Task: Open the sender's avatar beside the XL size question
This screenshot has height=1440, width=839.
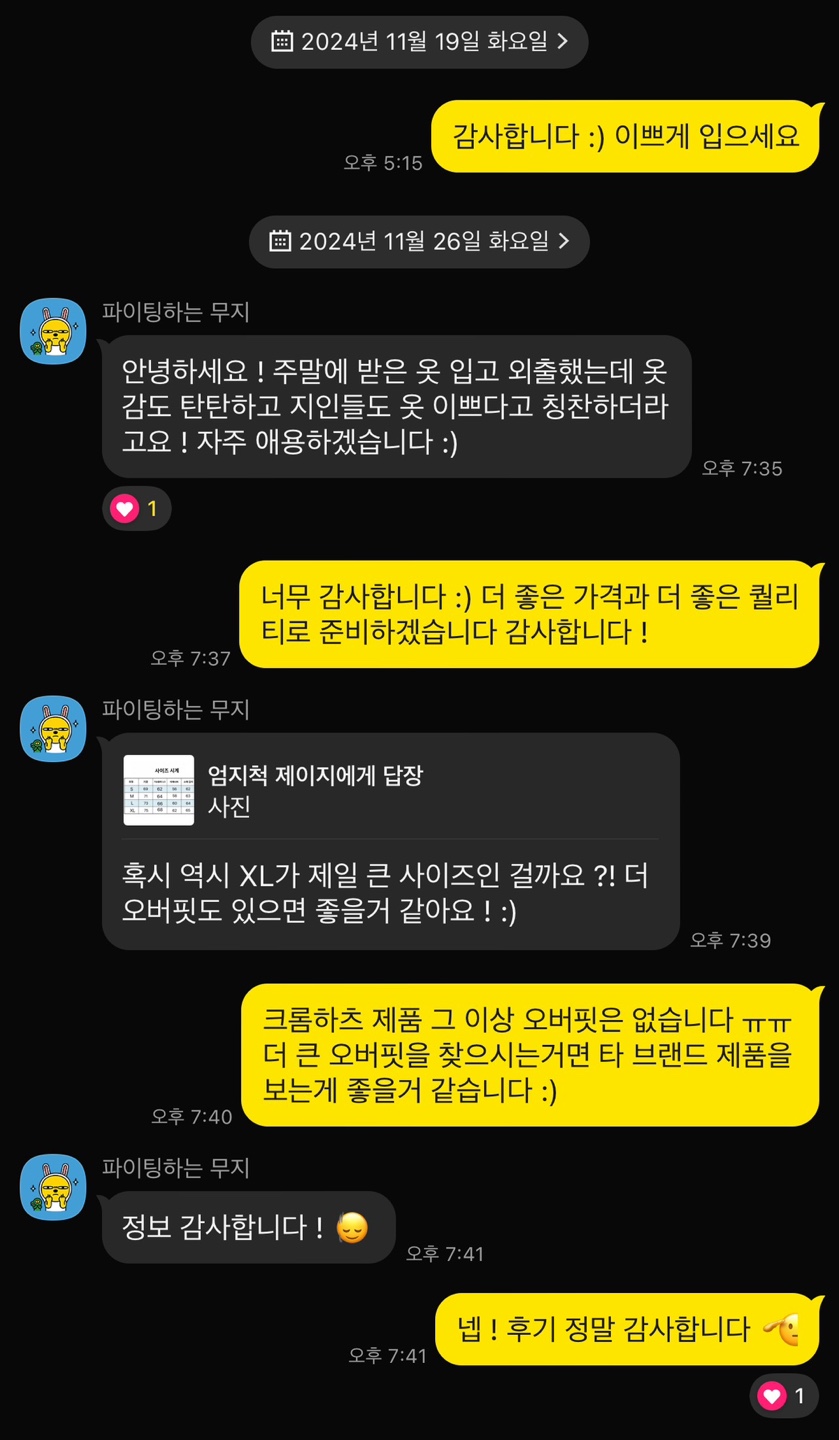Action: point(53,729)
